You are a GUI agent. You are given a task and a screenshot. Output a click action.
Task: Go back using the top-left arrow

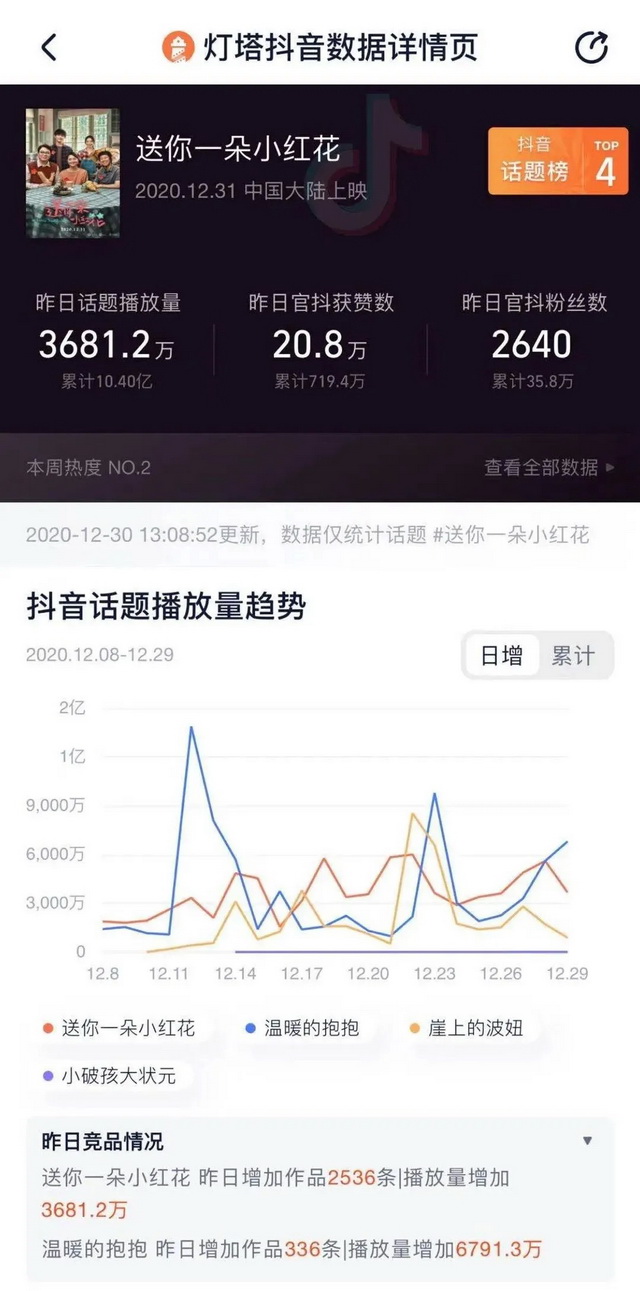pos(49,47)
